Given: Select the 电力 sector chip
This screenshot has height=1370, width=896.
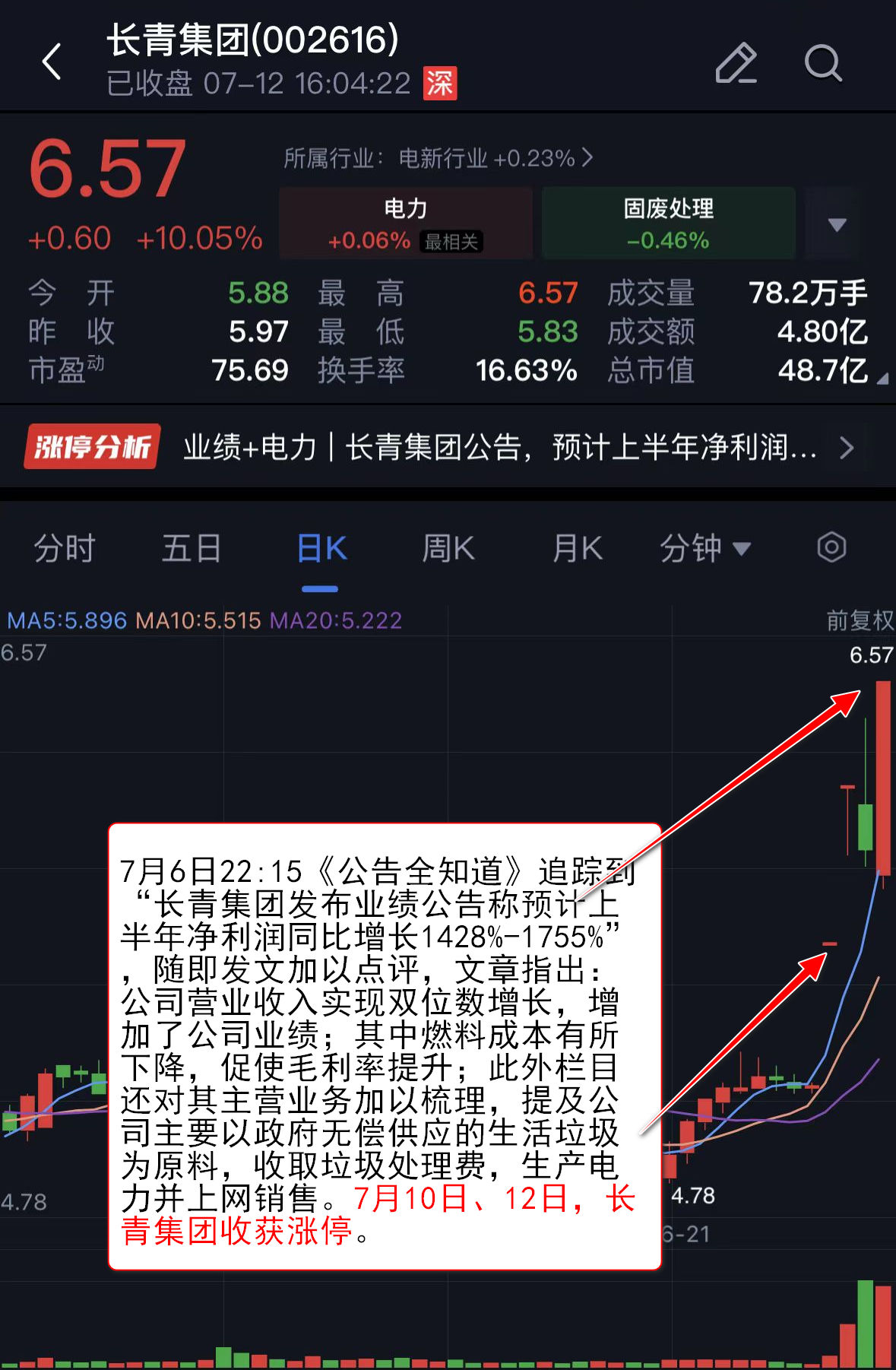Looking at the screenshot, I should coord(405,224).
